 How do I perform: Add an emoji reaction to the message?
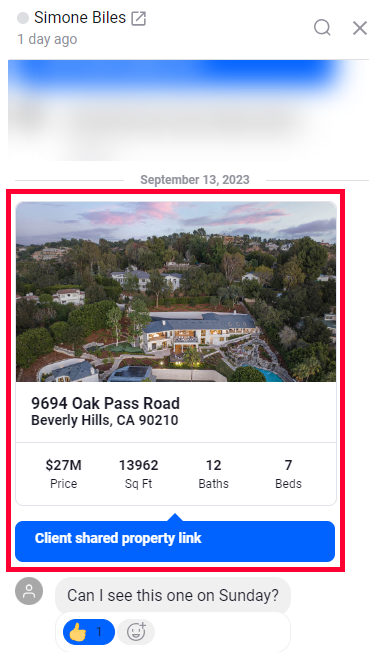pos(136,632)
